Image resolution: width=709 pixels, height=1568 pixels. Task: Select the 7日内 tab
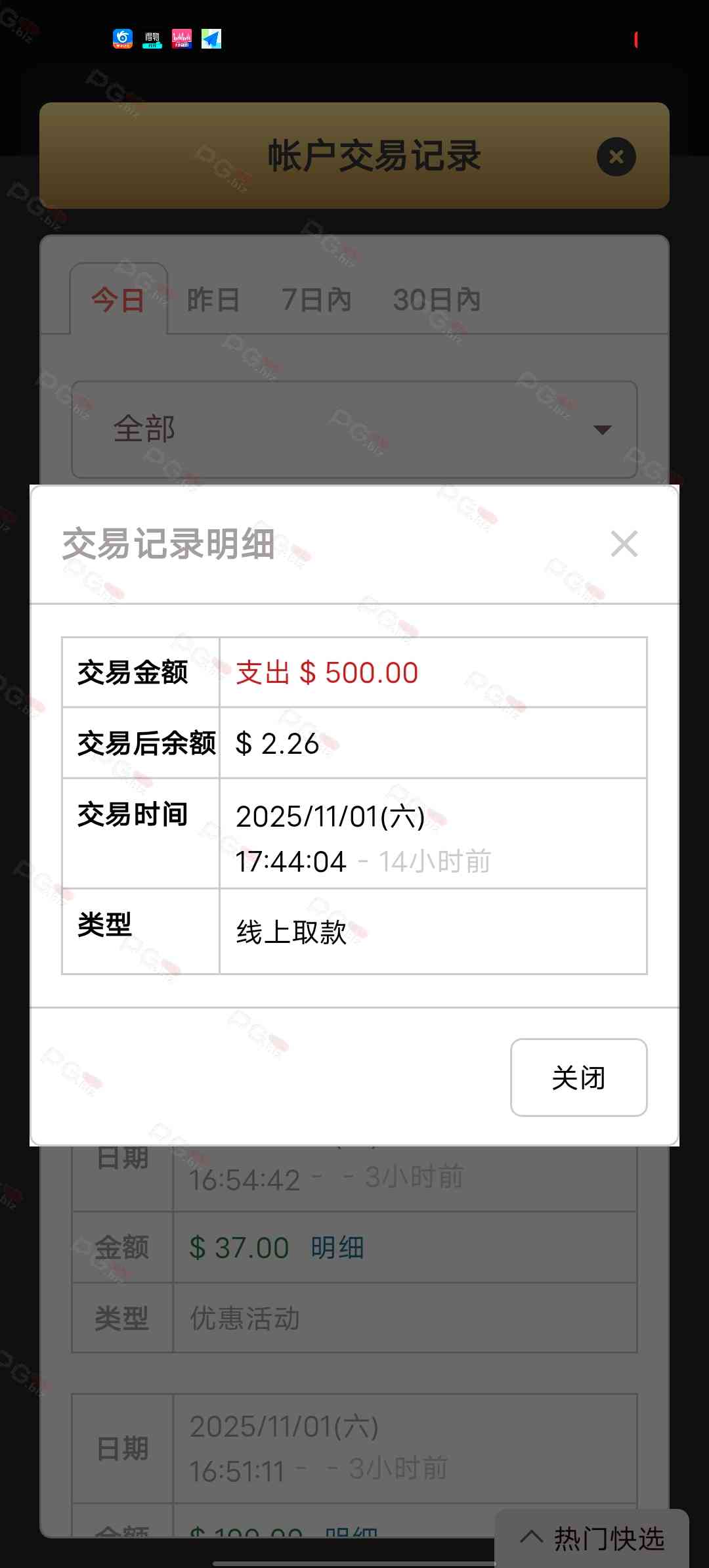pyautogui.click(x=316, y=300)
